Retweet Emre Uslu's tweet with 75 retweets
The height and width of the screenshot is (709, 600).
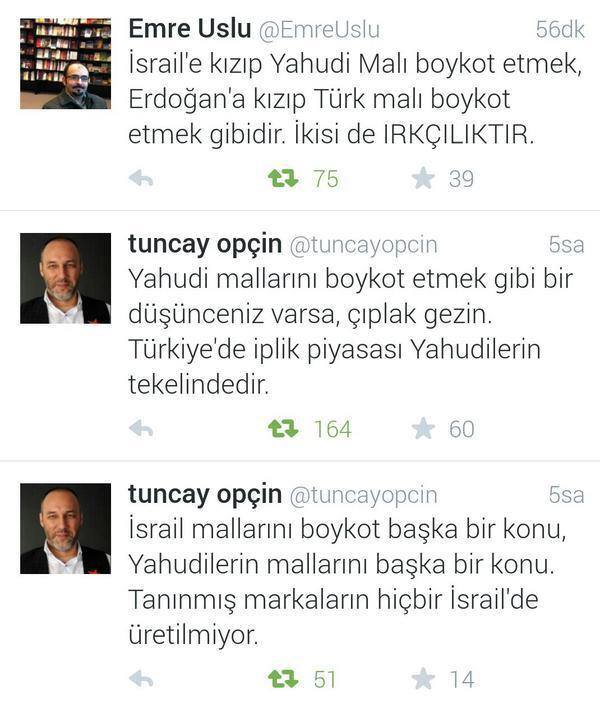(284, 179)
